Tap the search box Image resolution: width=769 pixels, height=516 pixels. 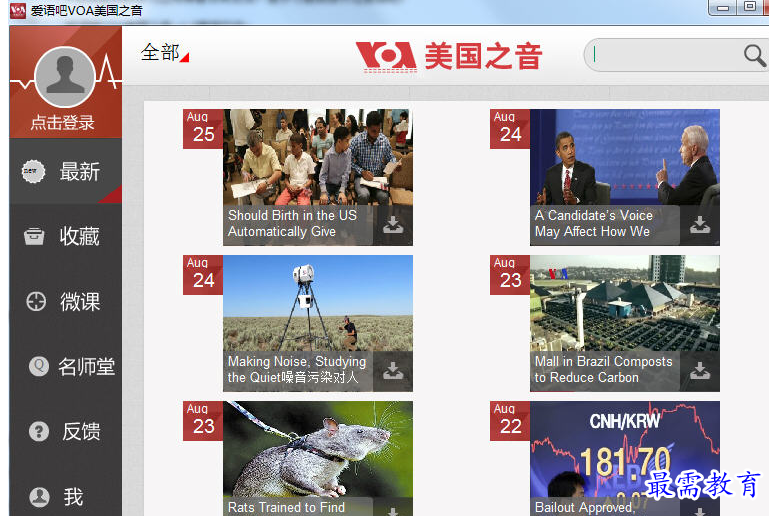pyautogui.click(x=665, y=55)
